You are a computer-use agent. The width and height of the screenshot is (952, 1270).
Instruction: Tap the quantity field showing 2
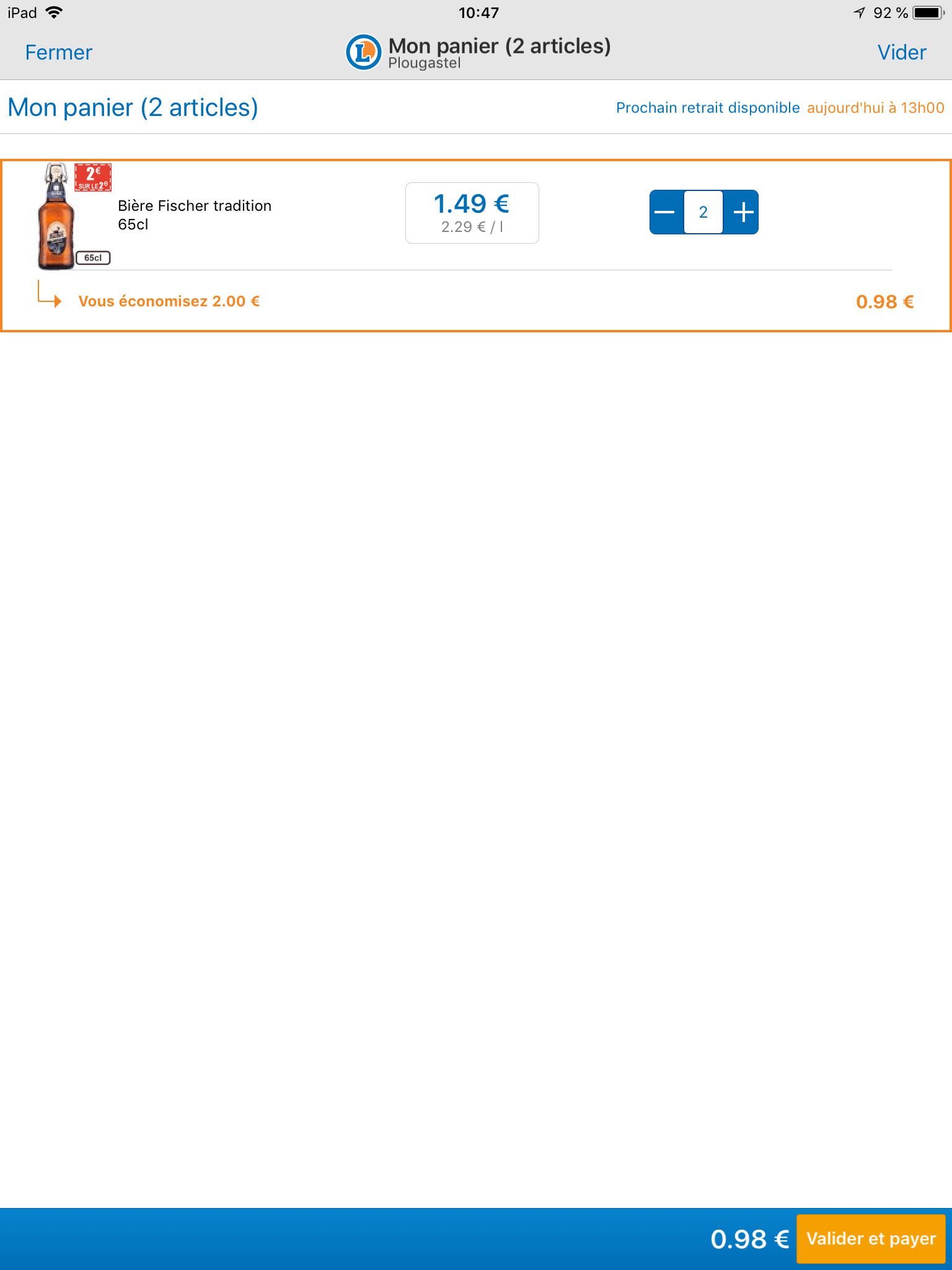point(703,212)
